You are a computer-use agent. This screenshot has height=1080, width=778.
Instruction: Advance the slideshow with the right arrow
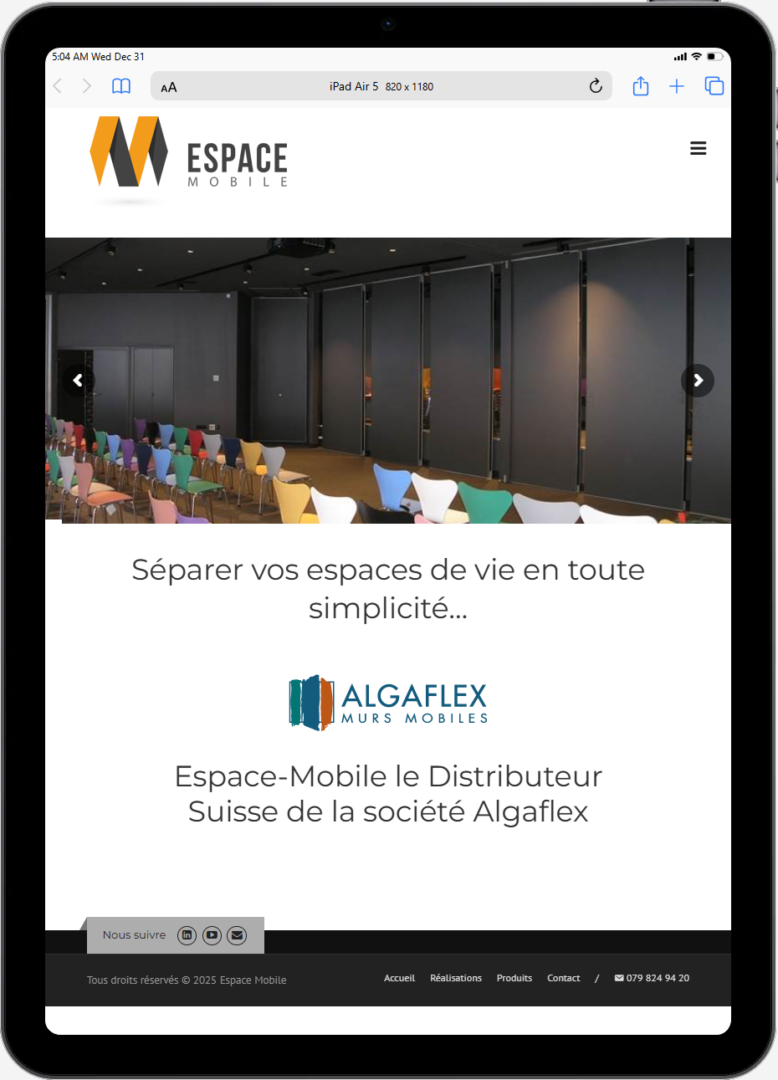tap(697, 380)
